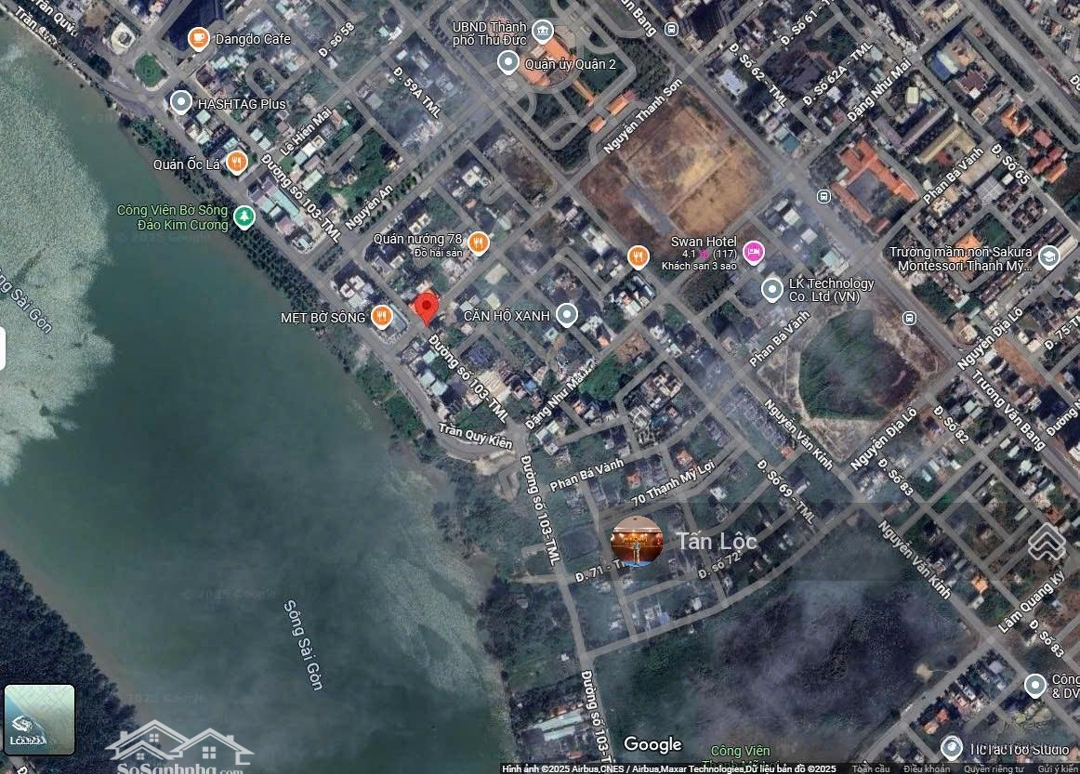
Task: Select the UBND Thành phố Thủ Đức marker
Action: click(x=543, y=31)
